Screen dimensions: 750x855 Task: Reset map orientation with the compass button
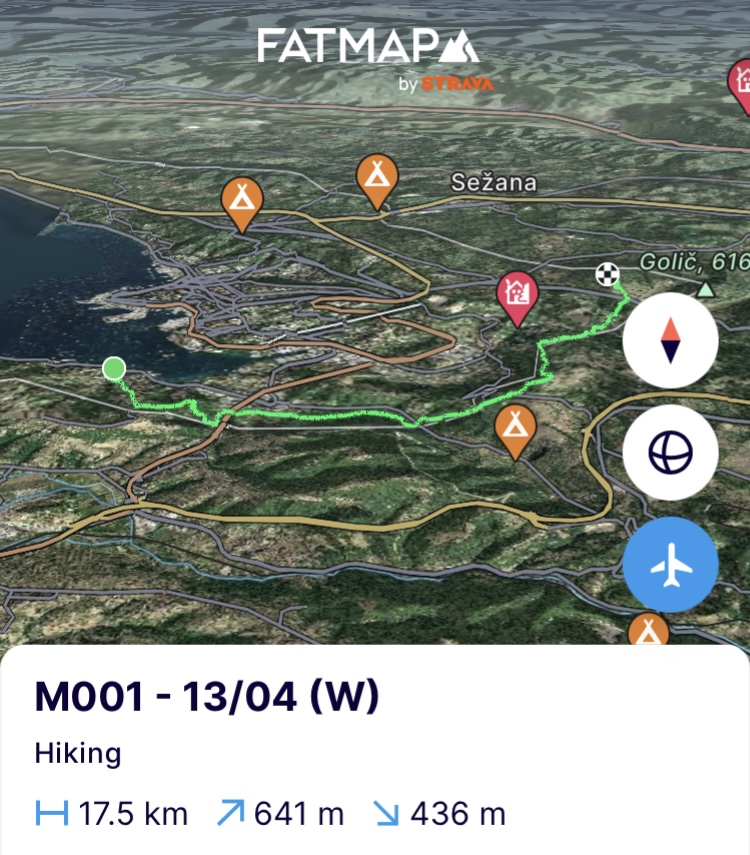(670, 341)
